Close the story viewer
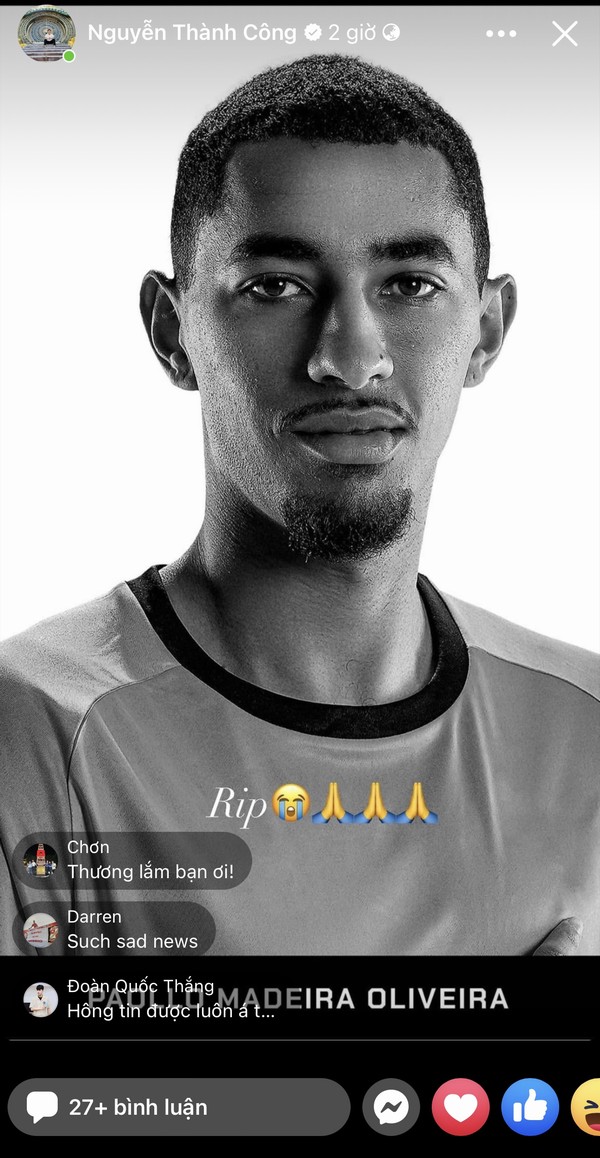This screenshot has width=600, height=1158. click(x=565, y=34)
